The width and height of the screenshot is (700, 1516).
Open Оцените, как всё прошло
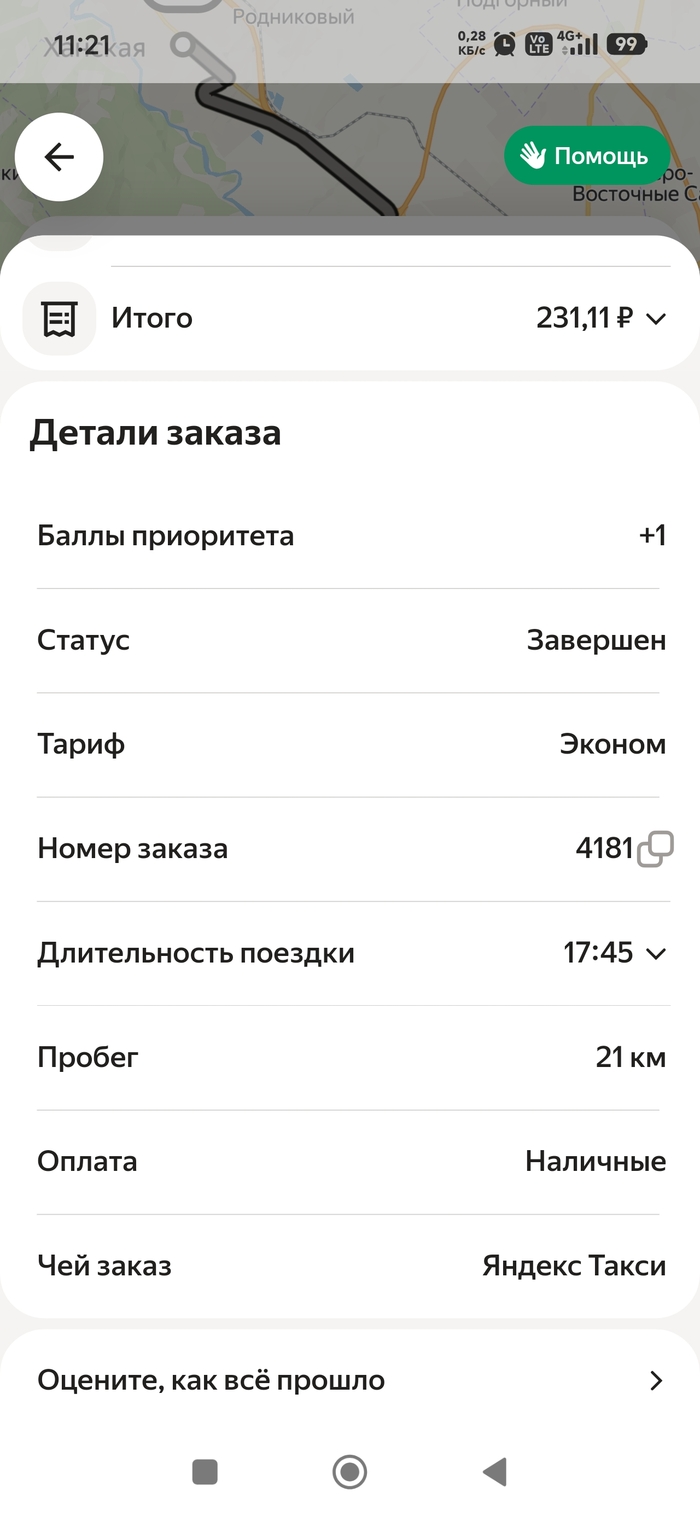[350, 1381]
